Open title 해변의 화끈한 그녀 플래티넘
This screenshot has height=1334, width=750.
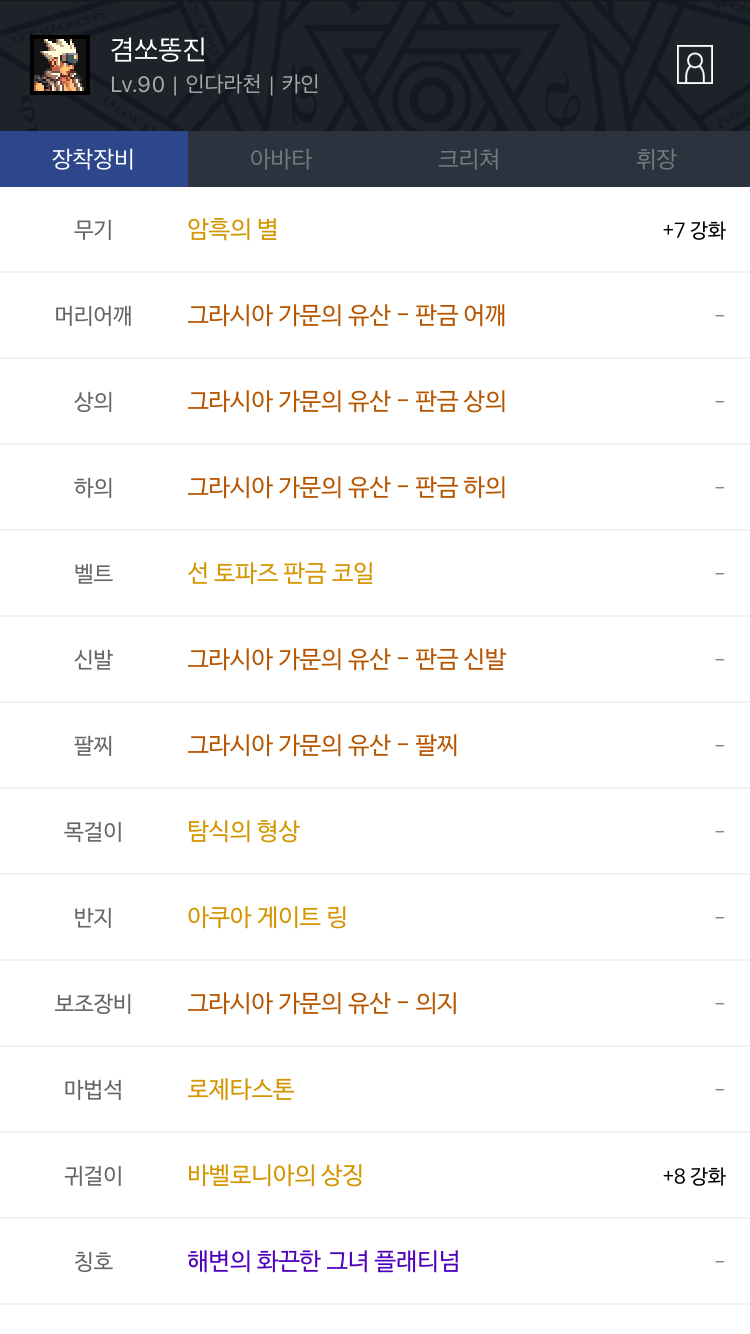pos(323,1261)
